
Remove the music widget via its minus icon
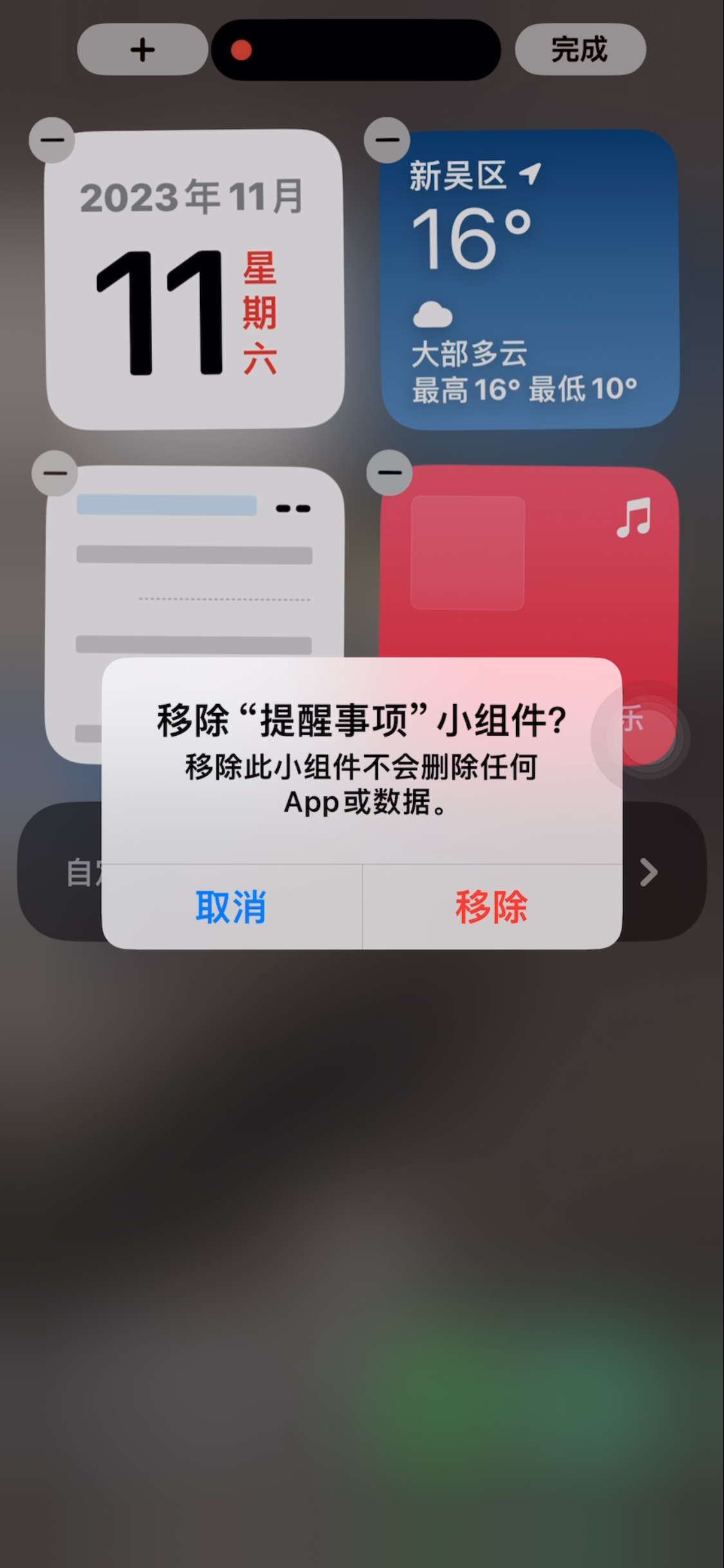(389, 473)
